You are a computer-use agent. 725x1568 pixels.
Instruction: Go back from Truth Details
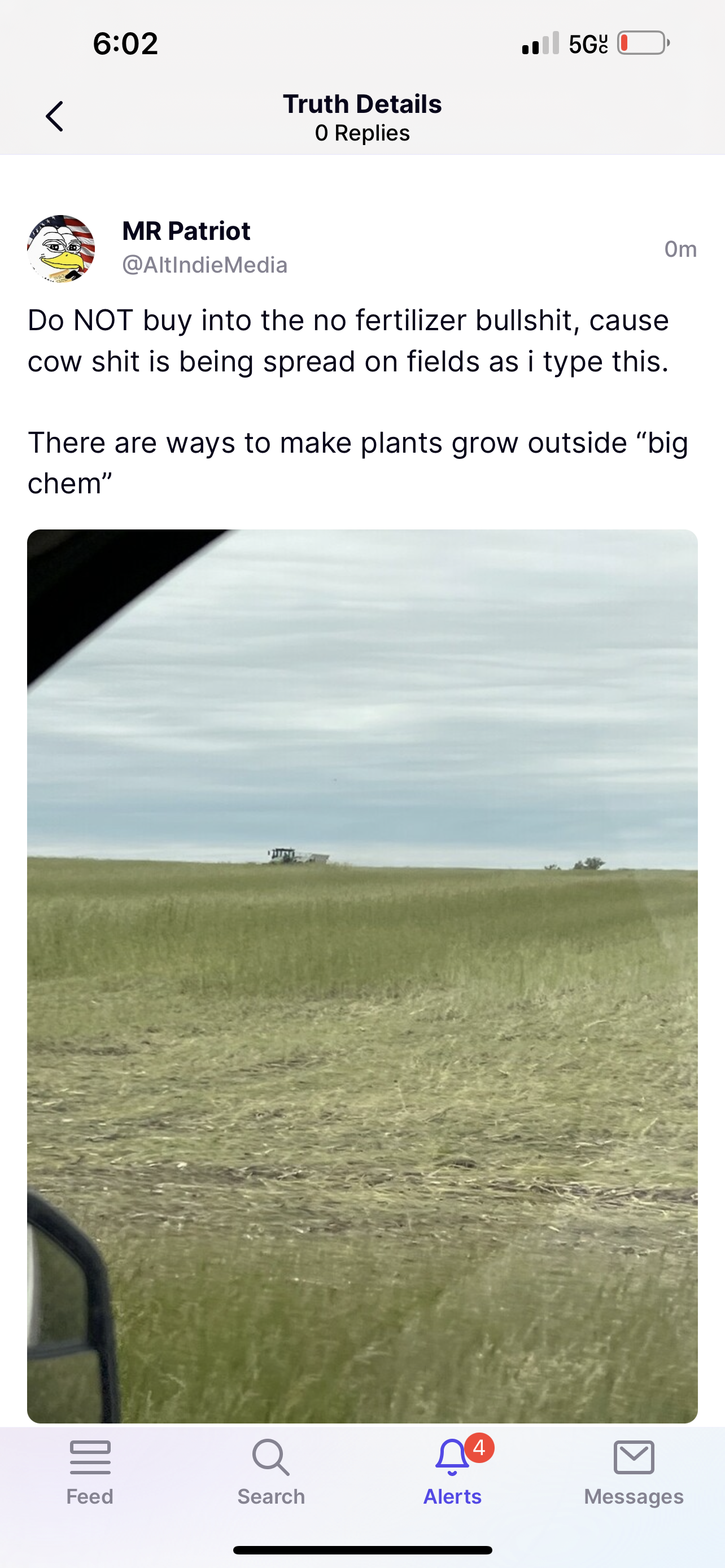coord(54,116)
